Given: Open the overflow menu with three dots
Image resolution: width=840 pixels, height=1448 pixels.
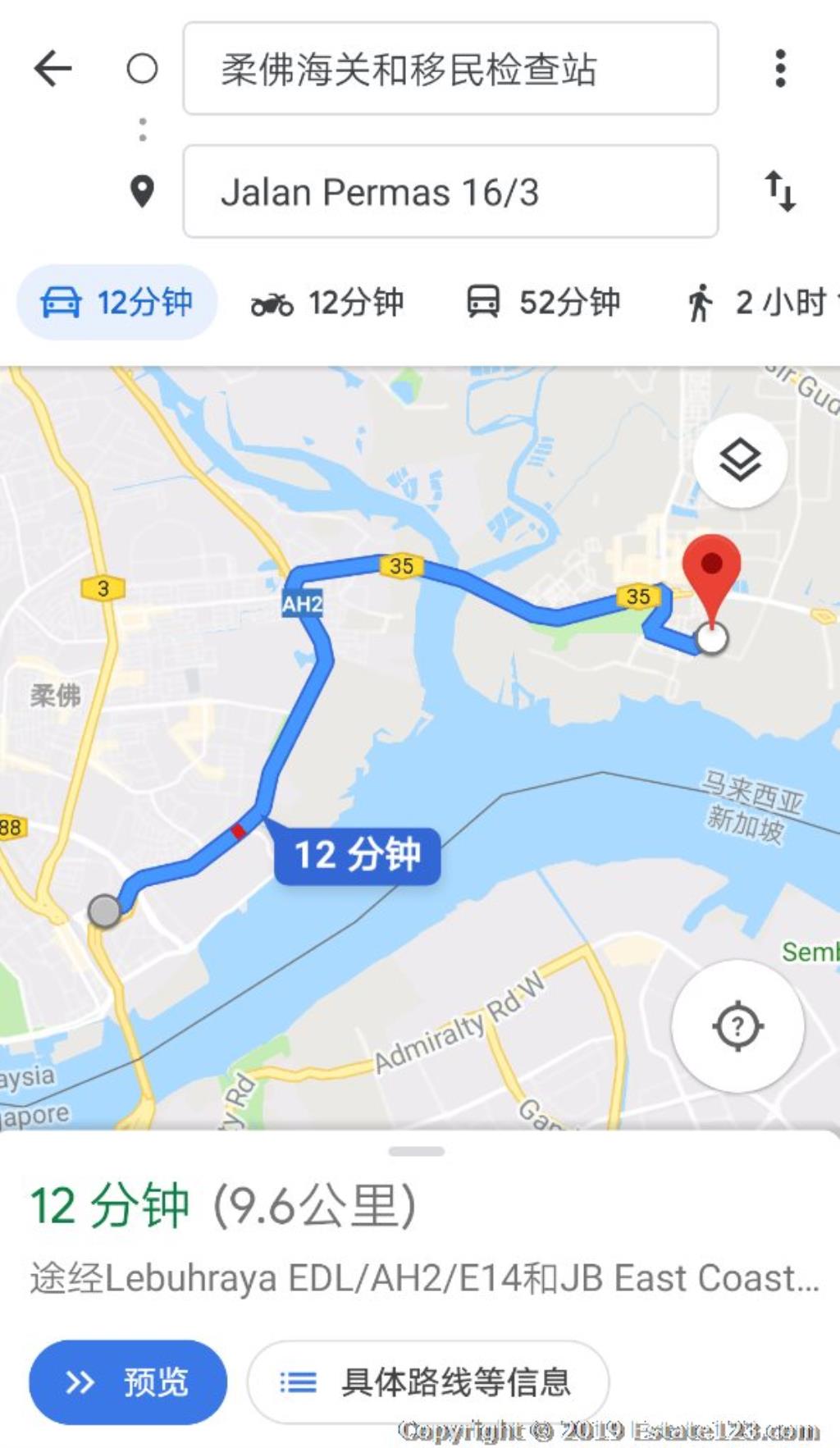Looking at the screenshot, I should coord(780,68).
